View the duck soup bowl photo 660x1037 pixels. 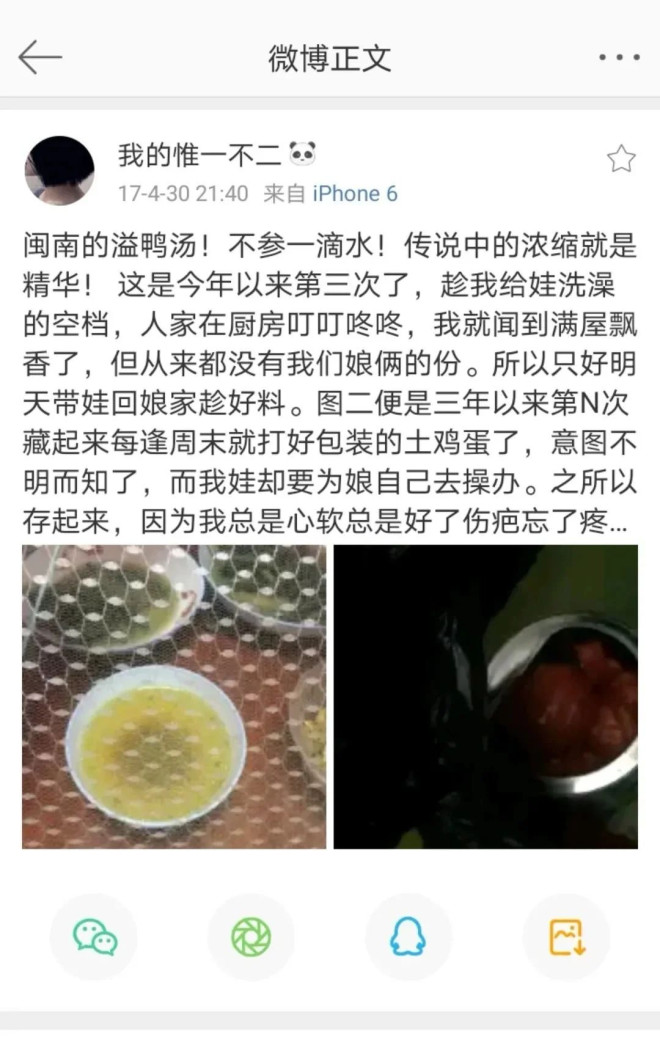(x=174, y=697)
